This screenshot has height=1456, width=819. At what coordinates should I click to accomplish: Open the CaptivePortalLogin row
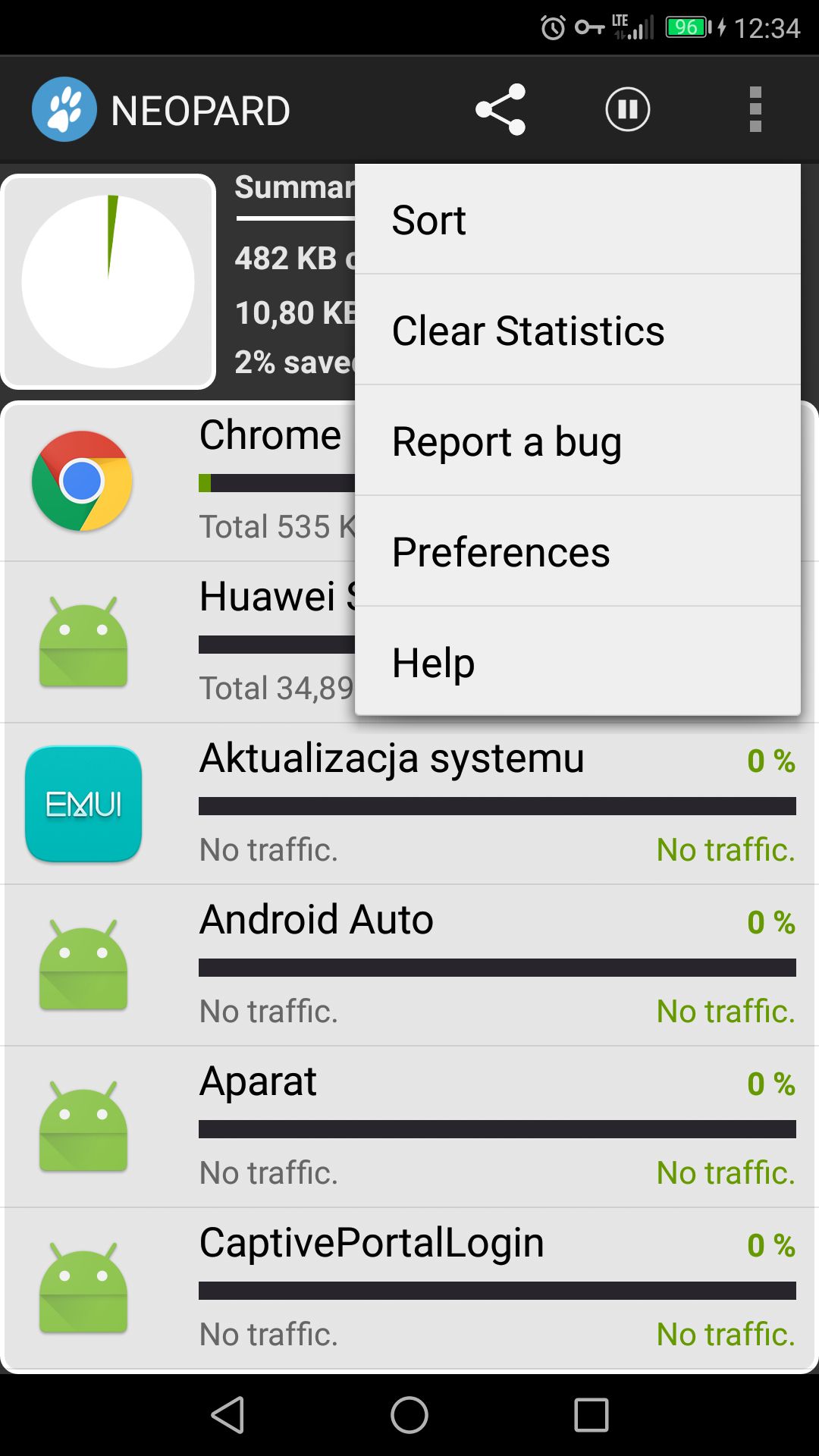[409, 1288]
